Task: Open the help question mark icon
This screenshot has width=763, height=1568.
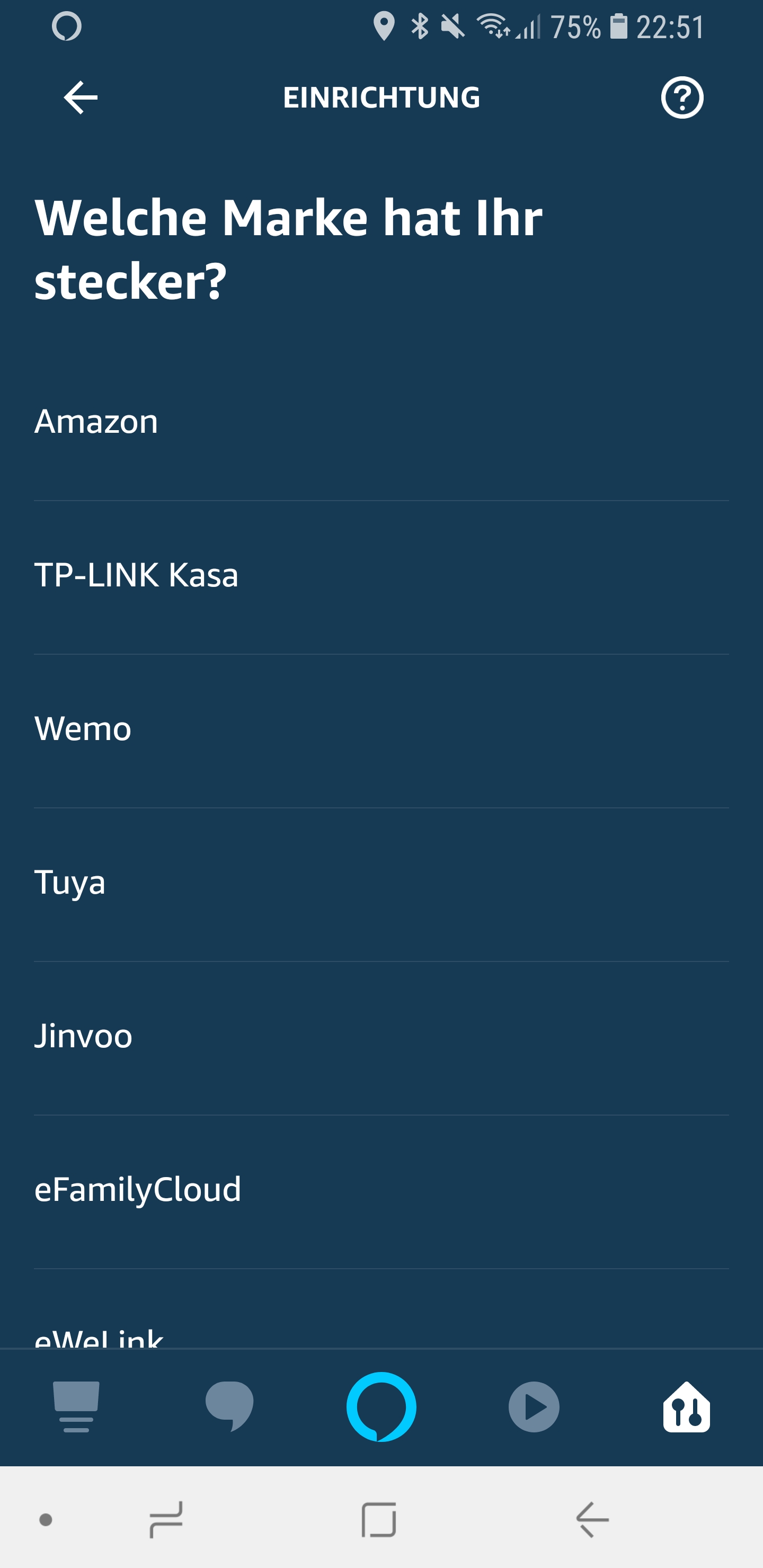Action: click(x=681, y=97)
